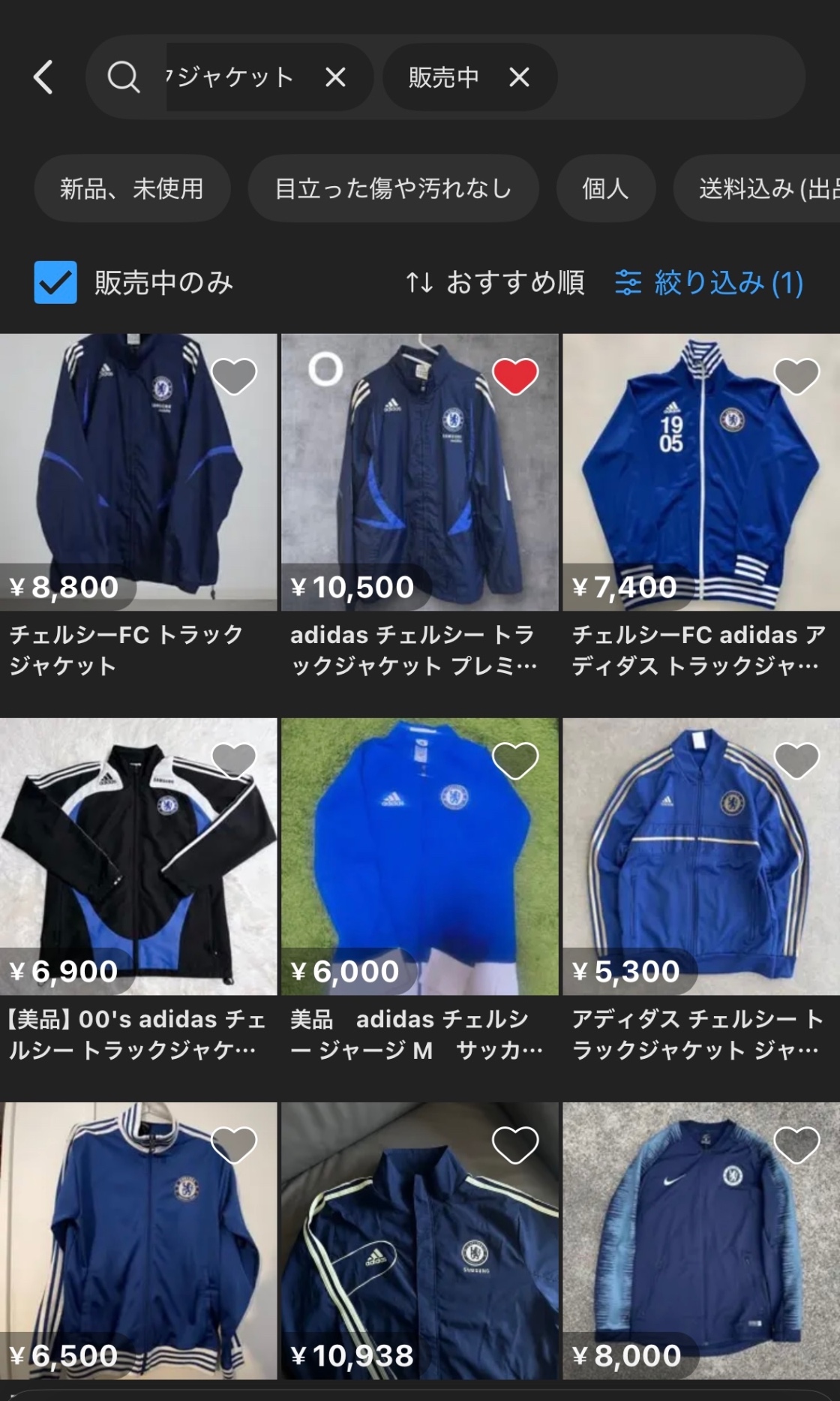Apply the 個人 seller filter chip
Screen dimensions: 840x1401
click(x=606, y=189)
